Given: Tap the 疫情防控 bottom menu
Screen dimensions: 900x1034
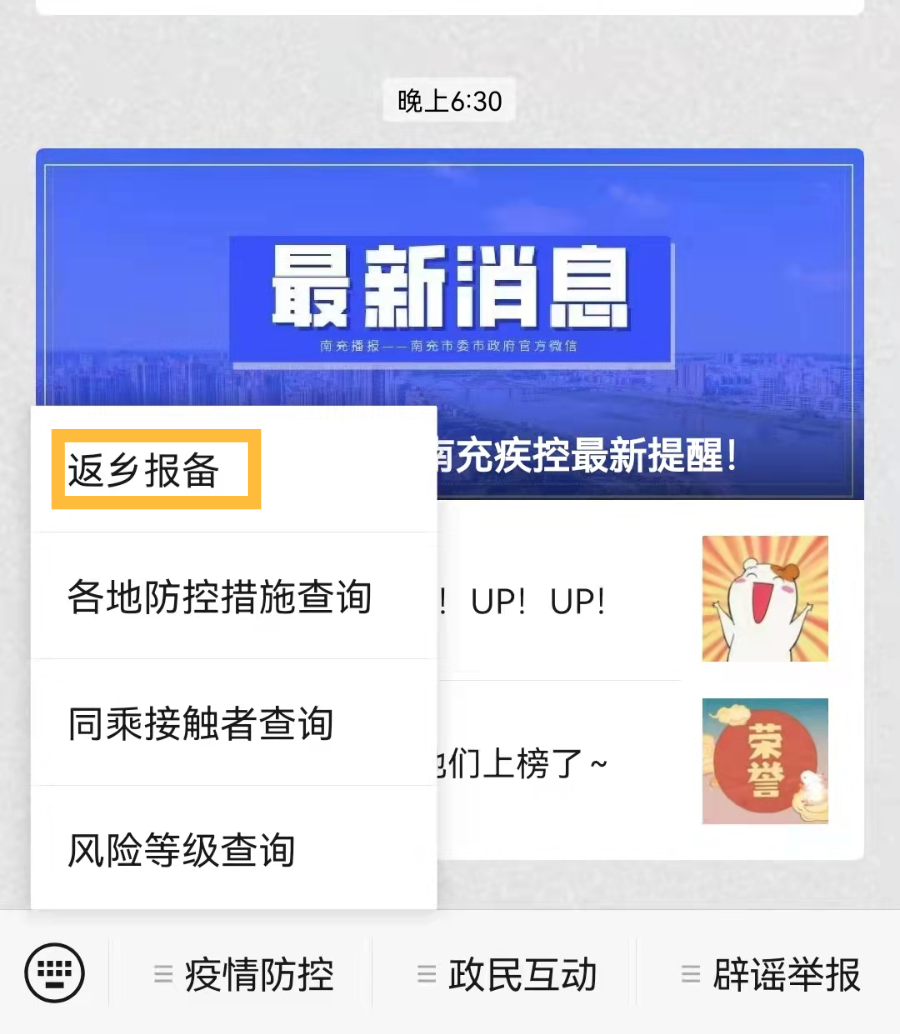Looking at the screenshot, I should (244, 974).
